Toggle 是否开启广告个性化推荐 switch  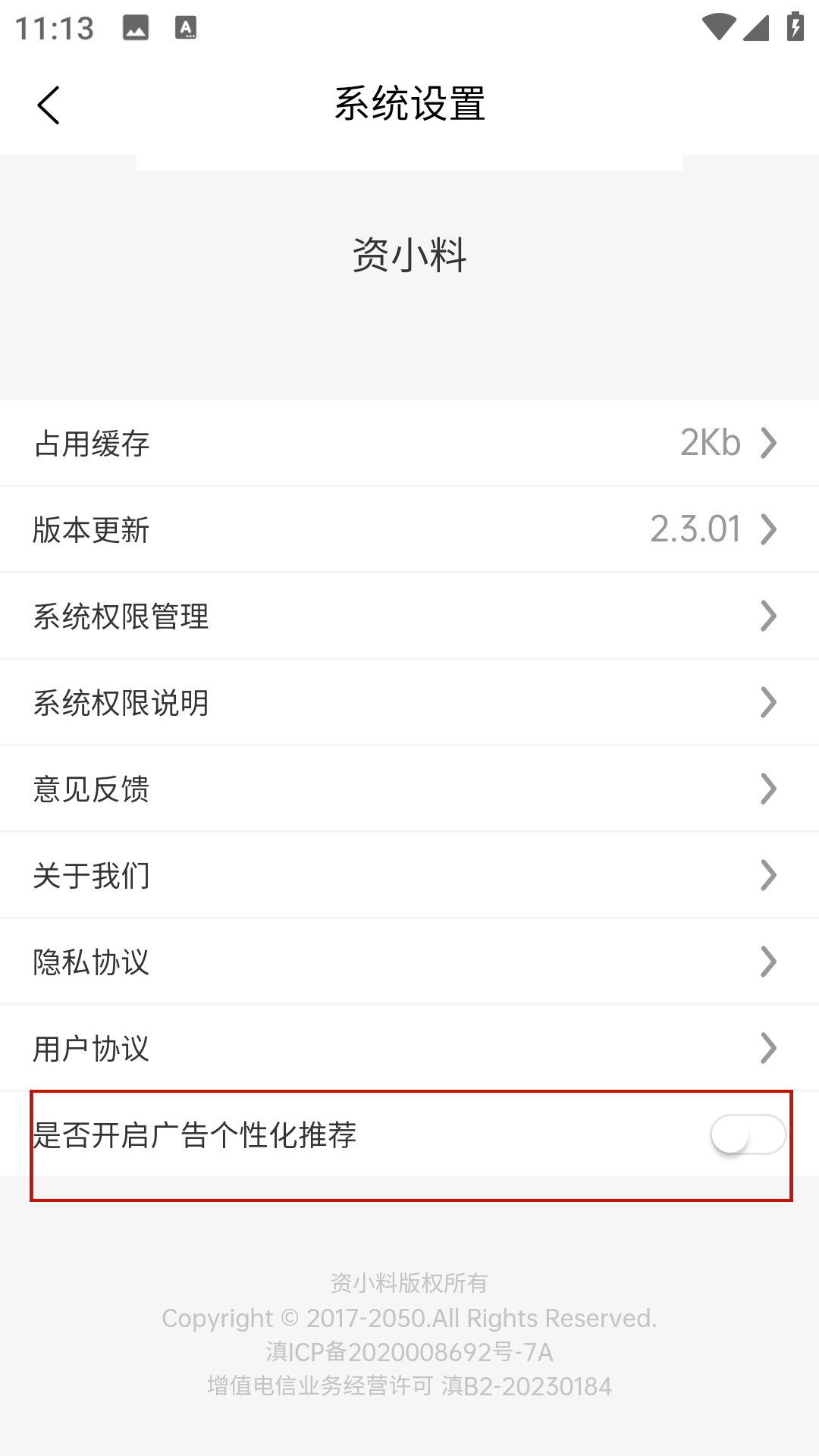748,1134
